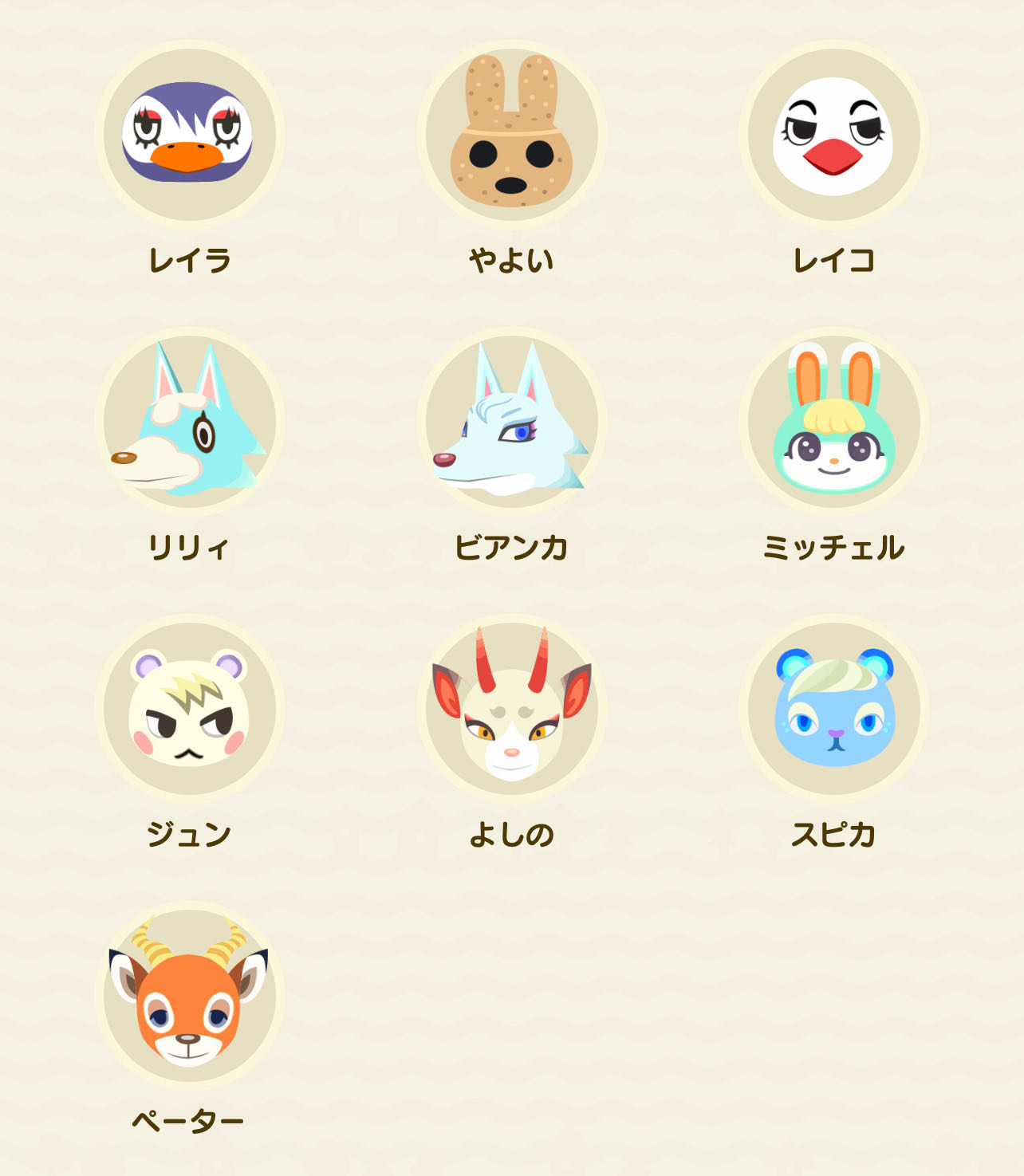Screen dimensions: 1024x1176
Task: Select the やよい rabbit character
Action: (511, 135)
